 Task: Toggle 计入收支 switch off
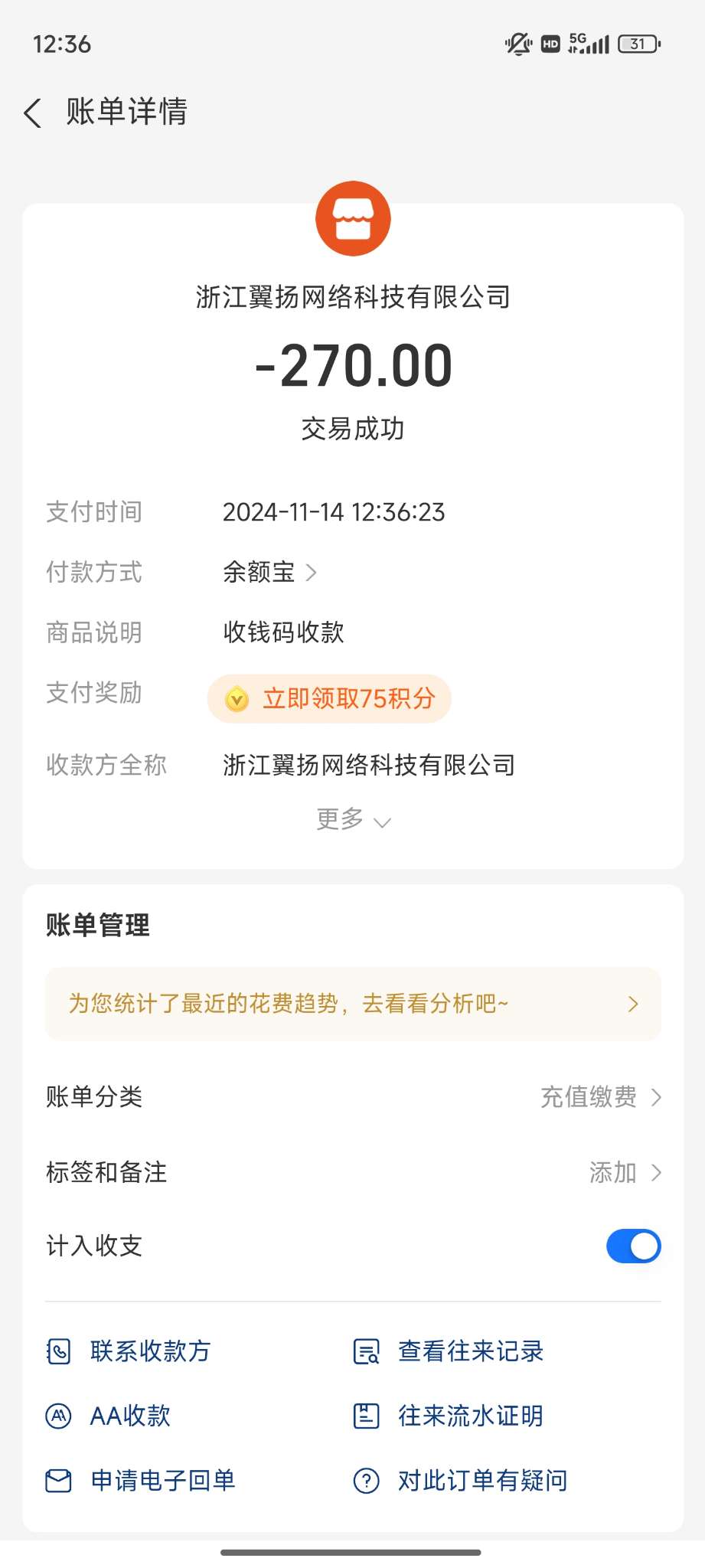(633, 1246)
